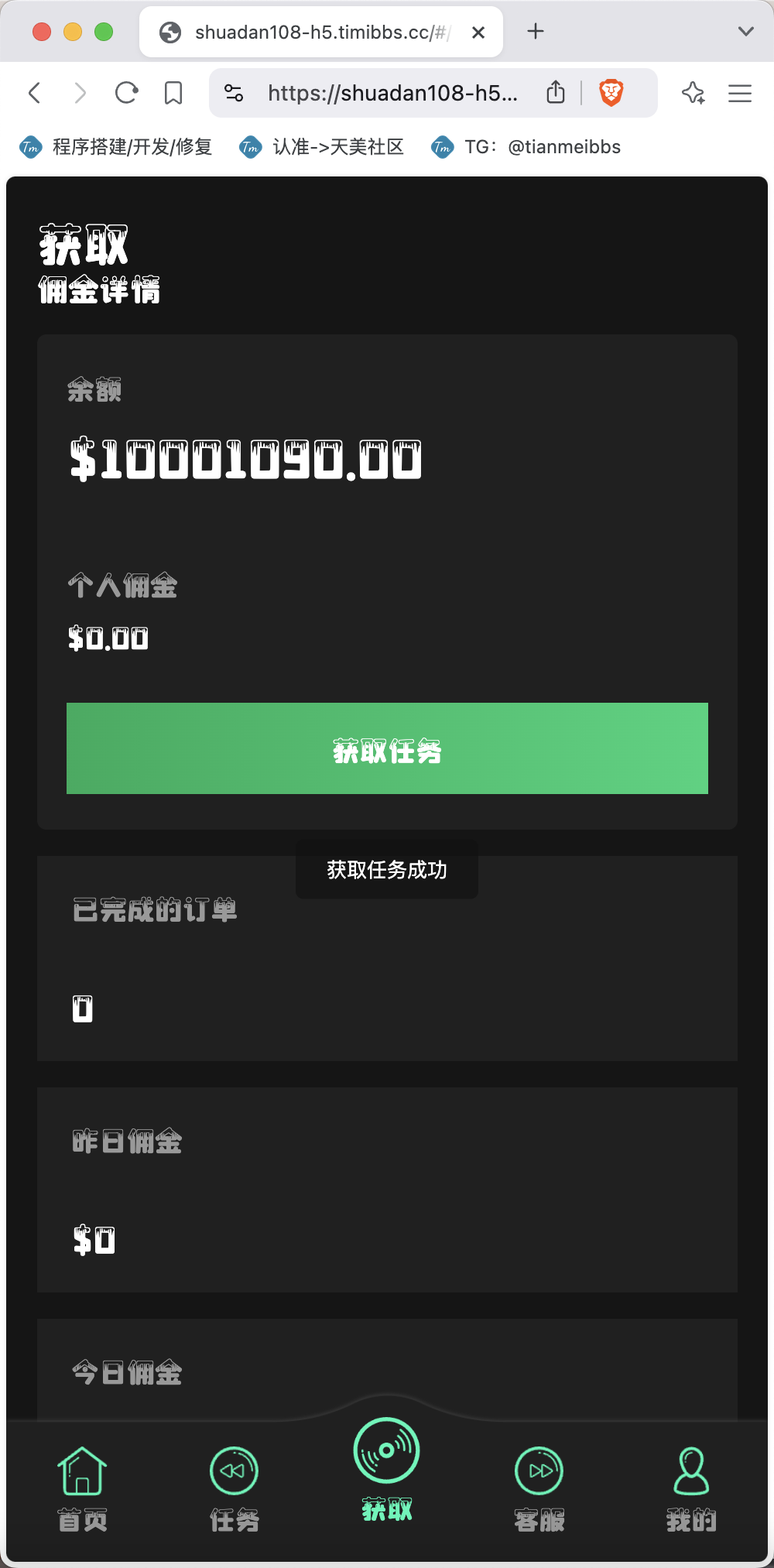Open the Leo AI sparkle icon
Screen dimensions: 774x1568
point(693,93)
